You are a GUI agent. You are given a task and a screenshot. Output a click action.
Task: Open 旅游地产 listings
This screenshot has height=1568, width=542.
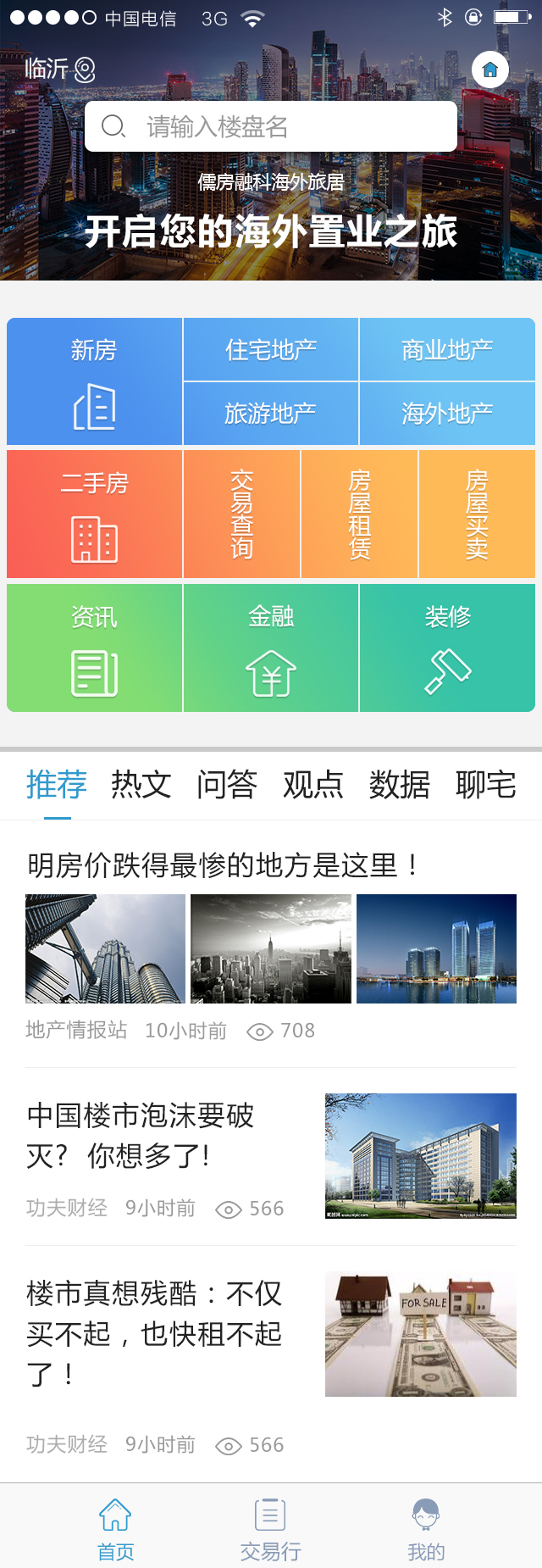click(271, 414)
